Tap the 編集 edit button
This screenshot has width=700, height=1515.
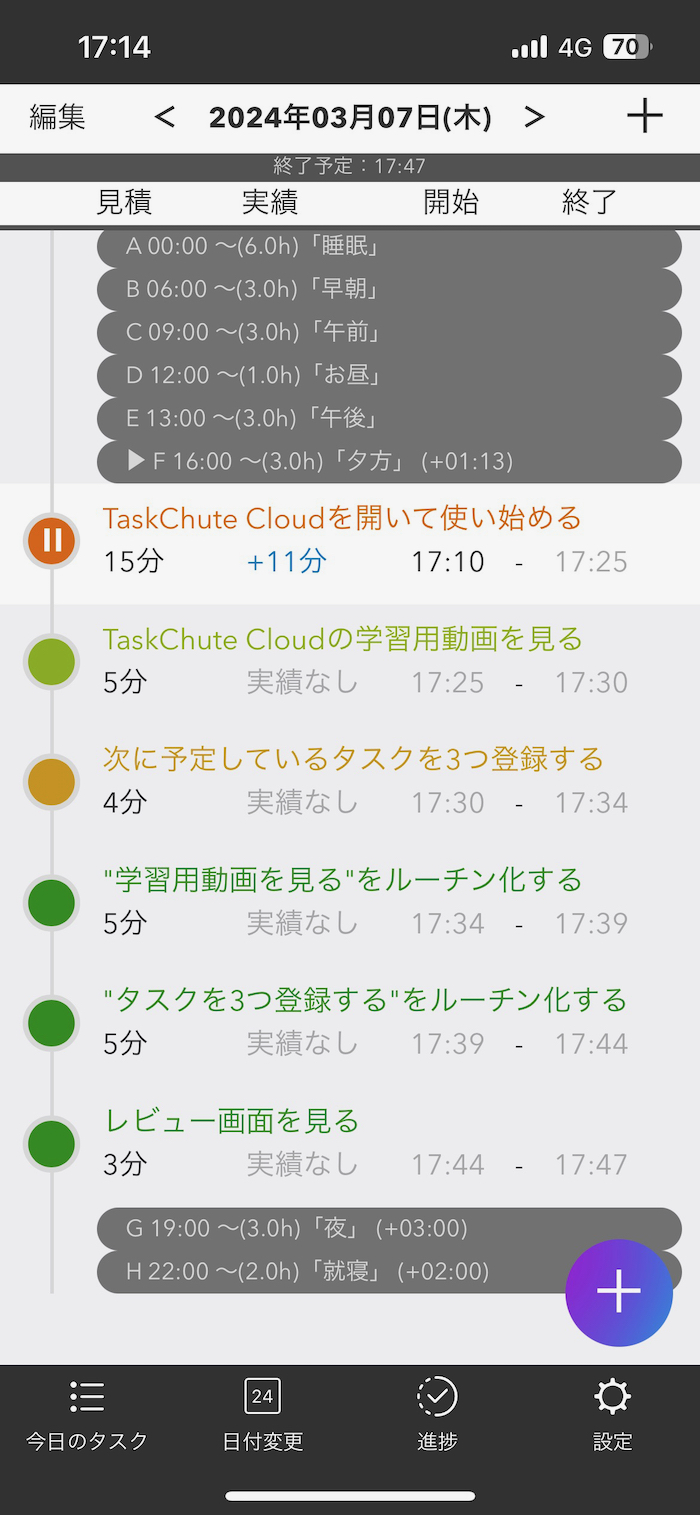(58, 118)
